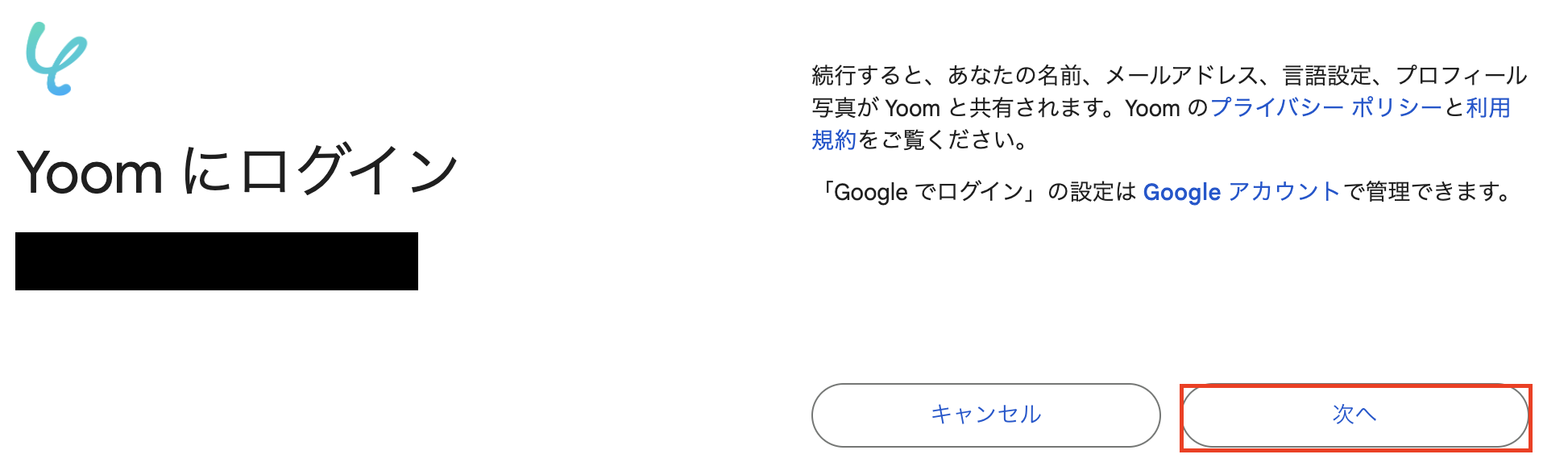The height and width of the screenshot is (471, 1568).
Task: Open the プライバシー ポリシー link
Action: 1325,108
